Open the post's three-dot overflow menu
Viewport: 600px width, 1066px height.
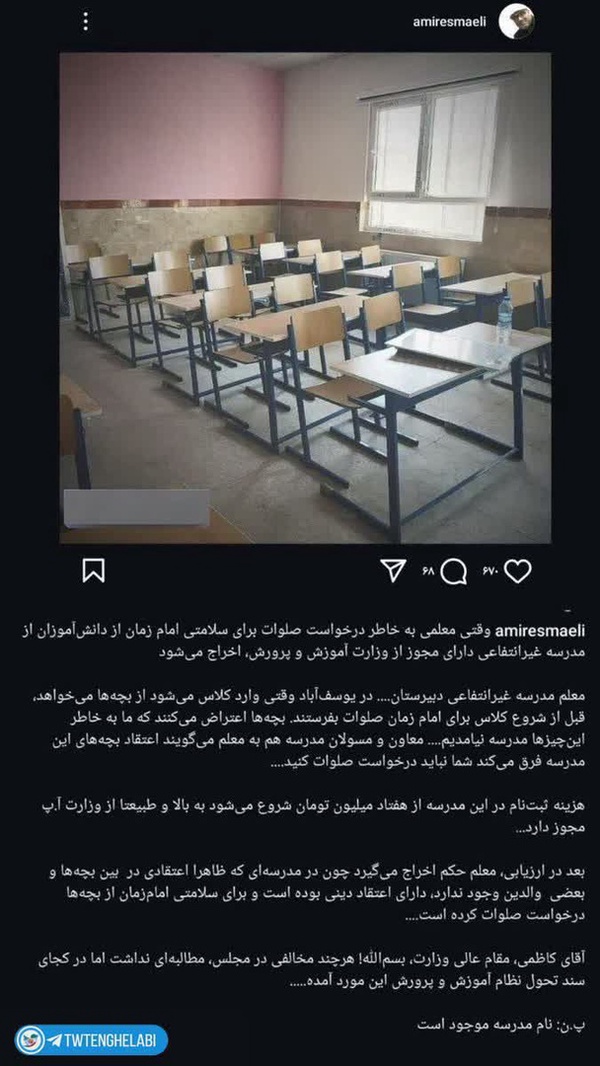85,21
